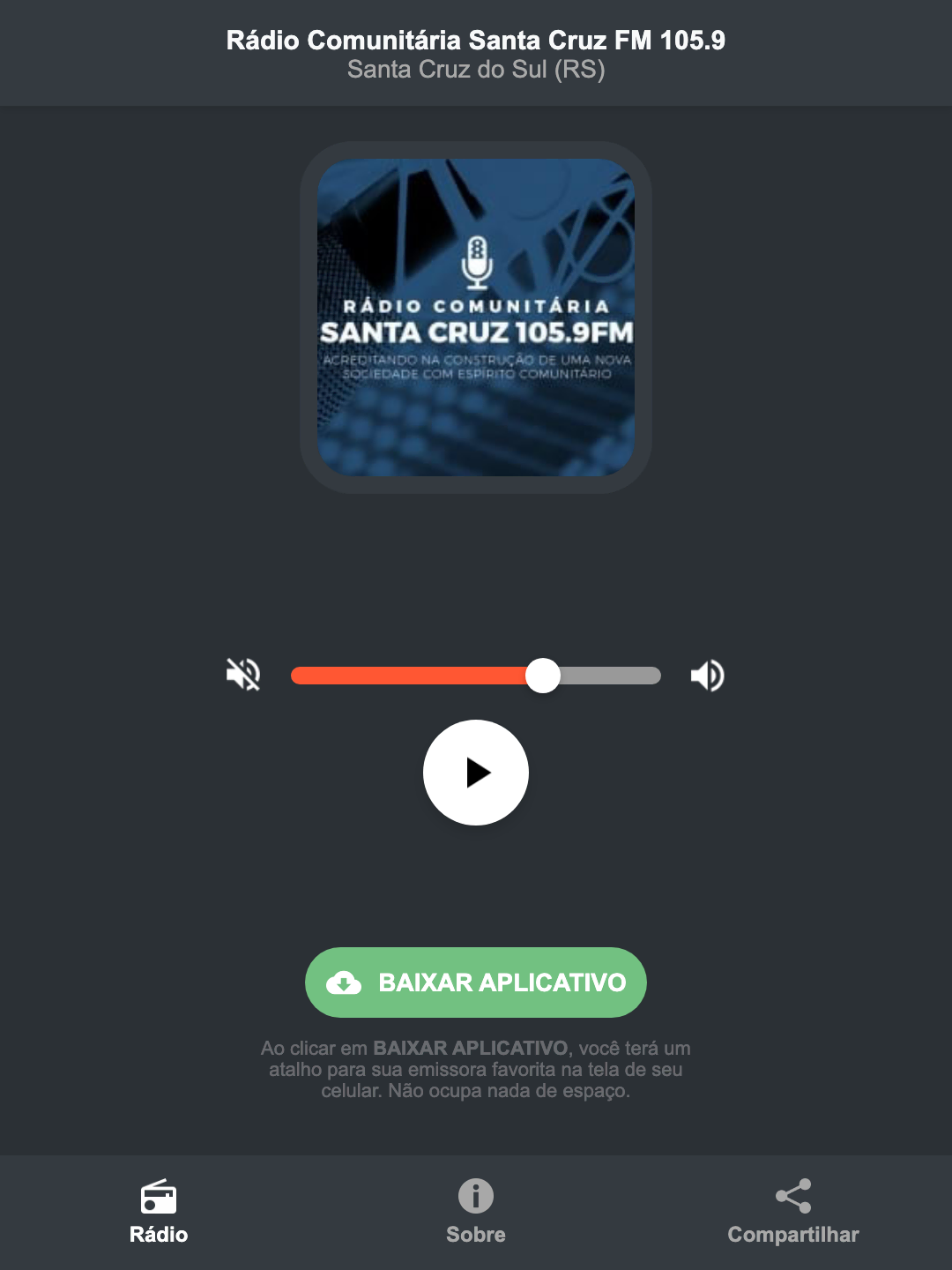Tap the Compartilhar share icon
The width and height of the screenshot is (952, 1270).
tap(792, 1198)
